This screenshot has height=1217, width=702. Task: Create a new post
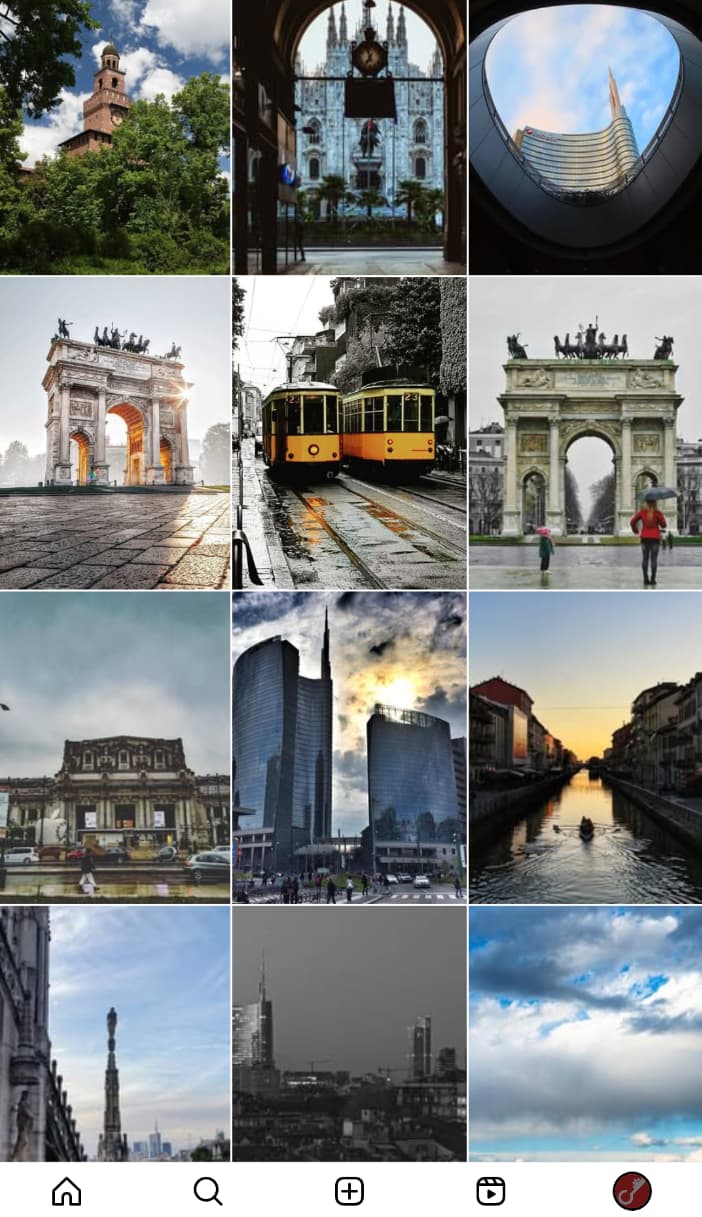[x=349, y=1191]
